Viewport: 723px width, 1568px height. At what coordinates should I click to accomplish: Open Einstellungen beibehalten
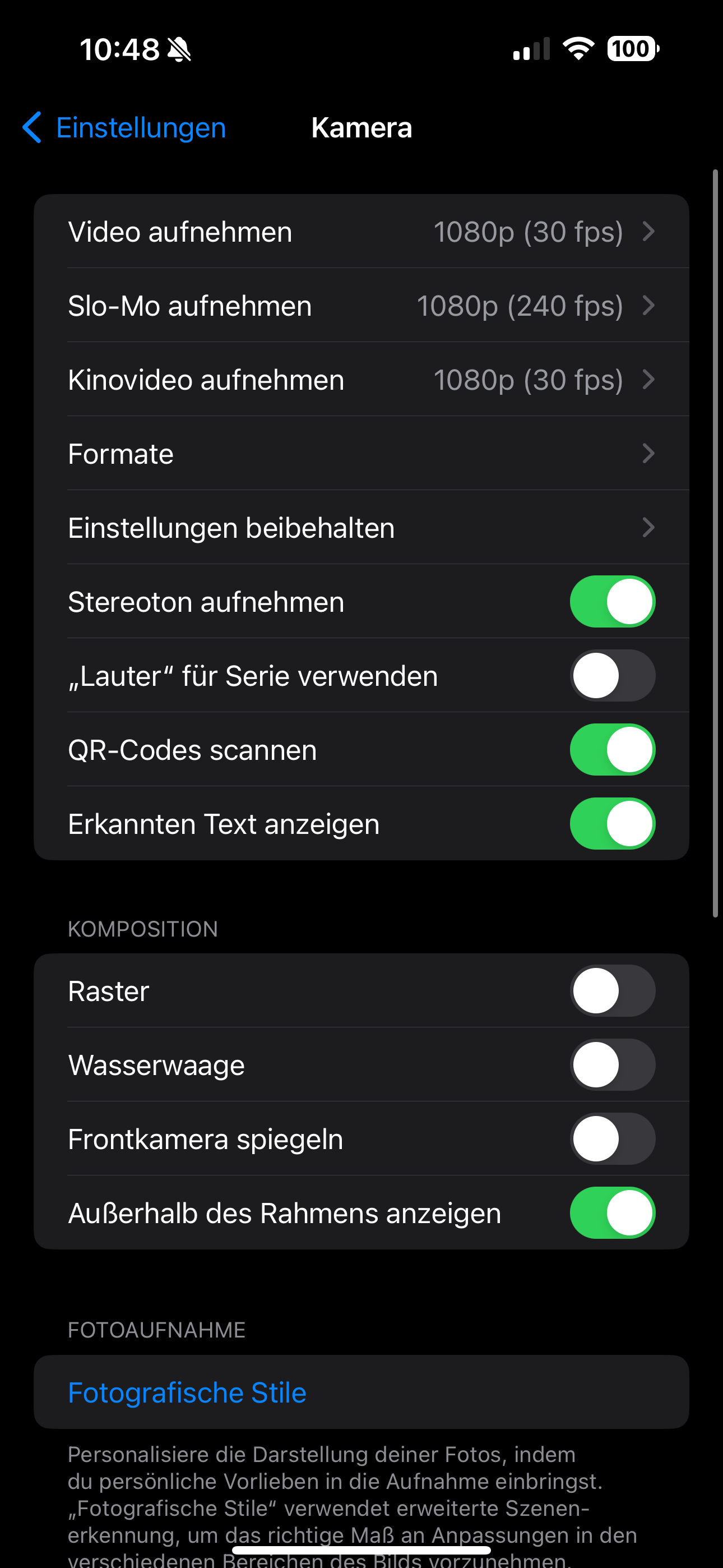[361, 528]
